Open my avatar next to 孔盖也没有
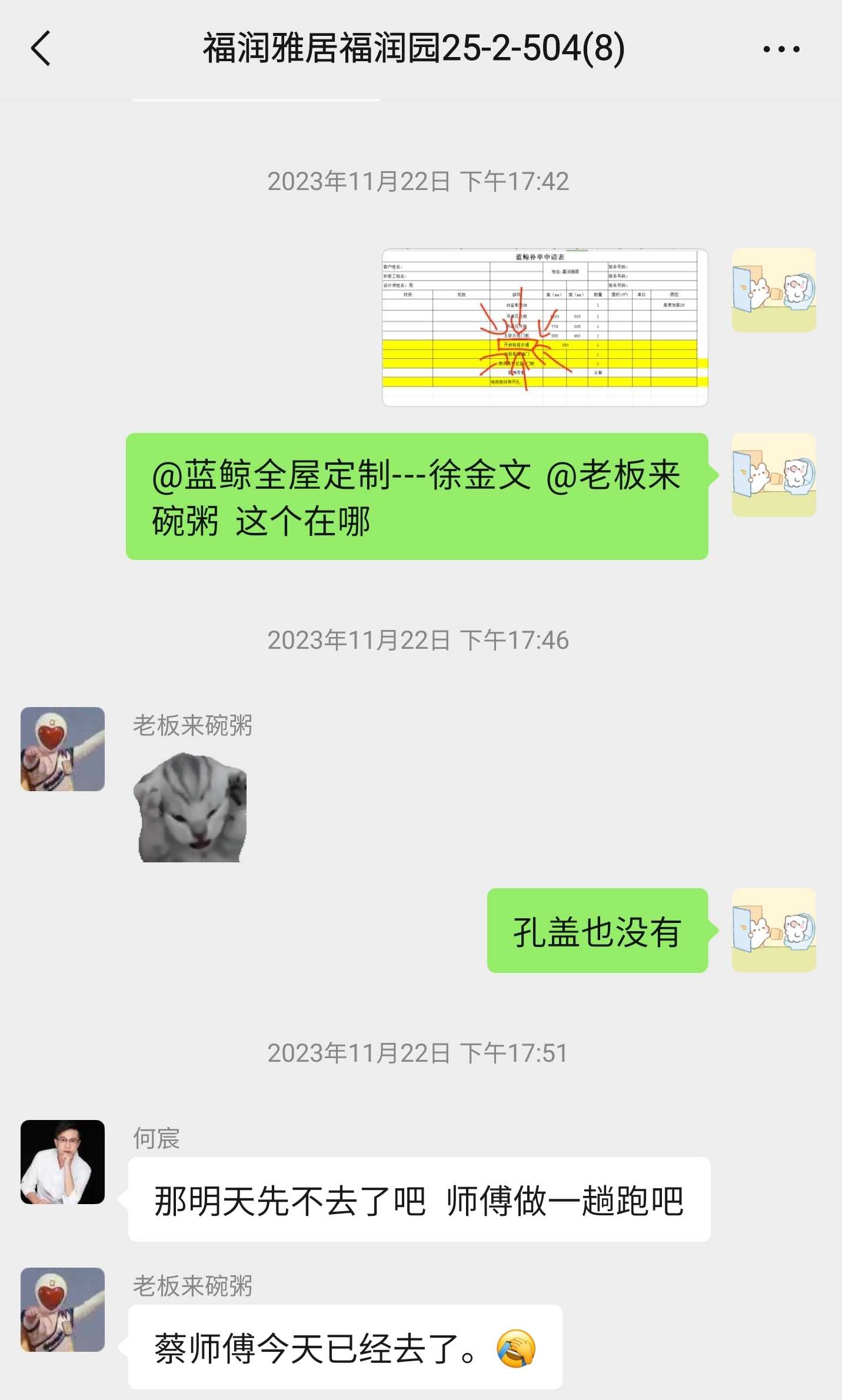Viewport: 842px width, 1400px height. (773, 930)
